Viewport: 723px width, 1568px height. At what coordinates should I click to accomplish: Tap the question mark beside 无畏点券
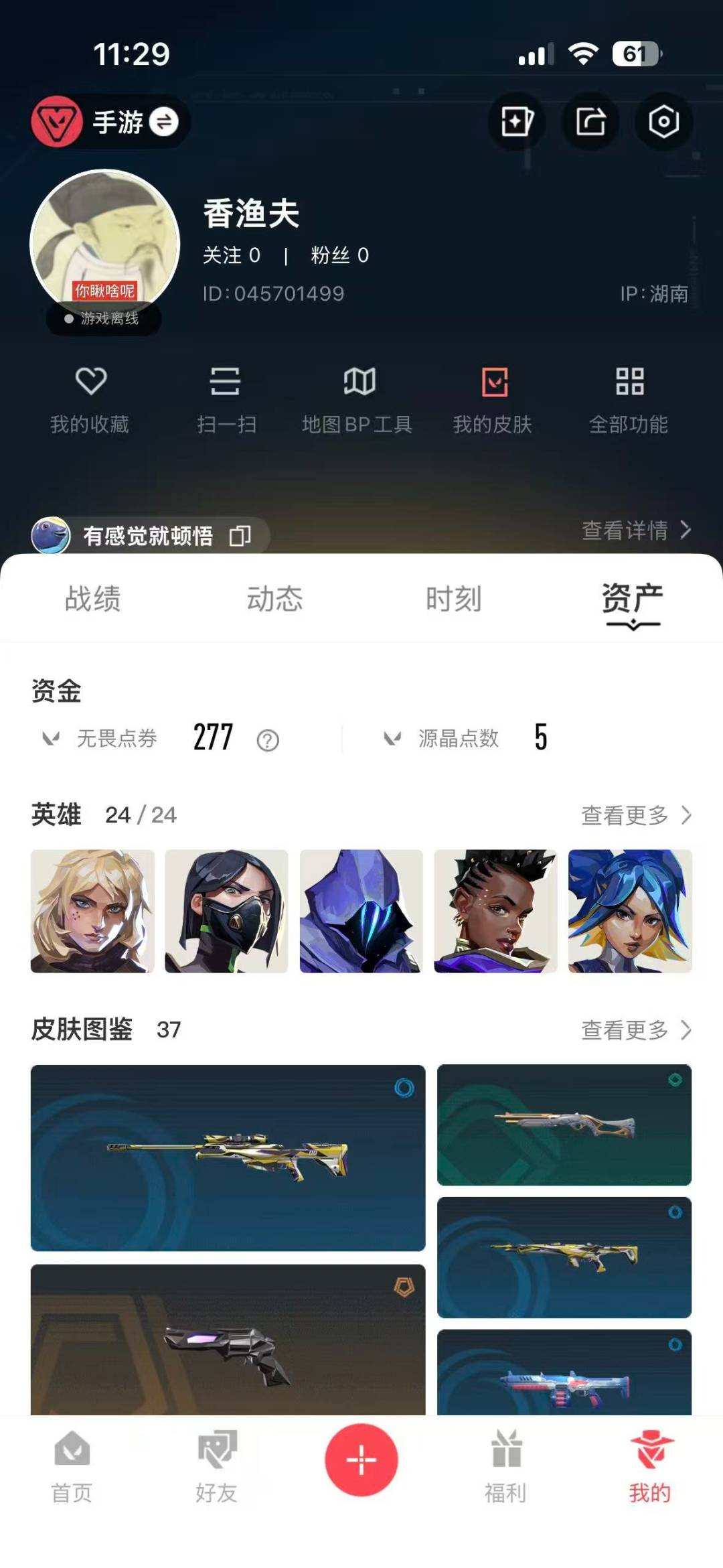tap(267, 740)
